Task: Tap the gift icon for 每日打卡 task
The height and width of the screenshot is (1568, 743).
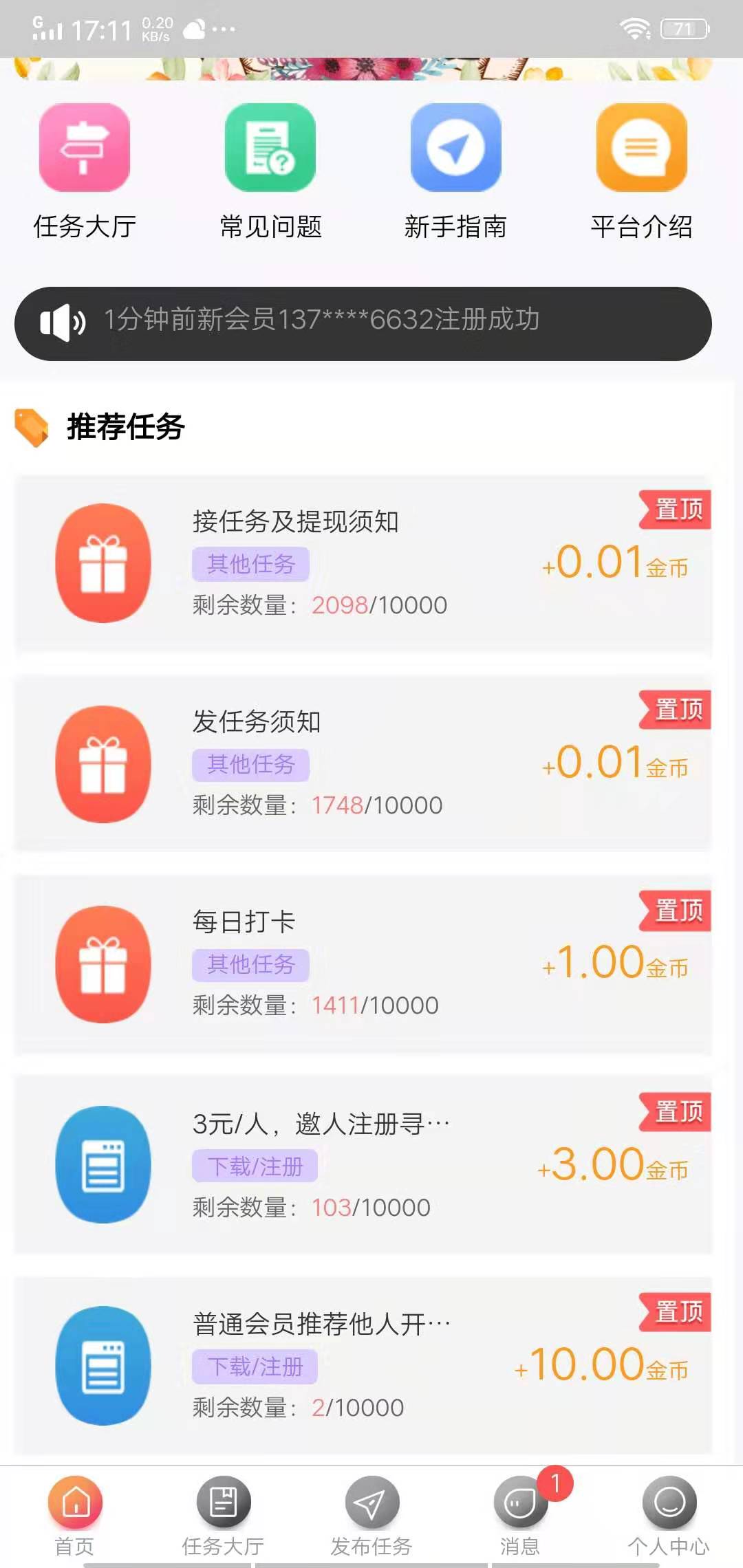Action: [103, 964]
